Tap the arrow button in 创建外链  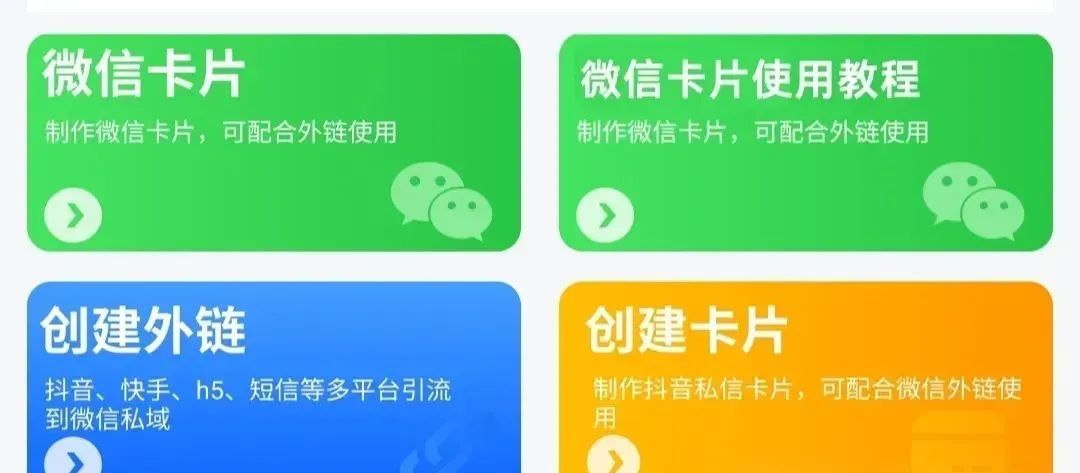point(74,460)
